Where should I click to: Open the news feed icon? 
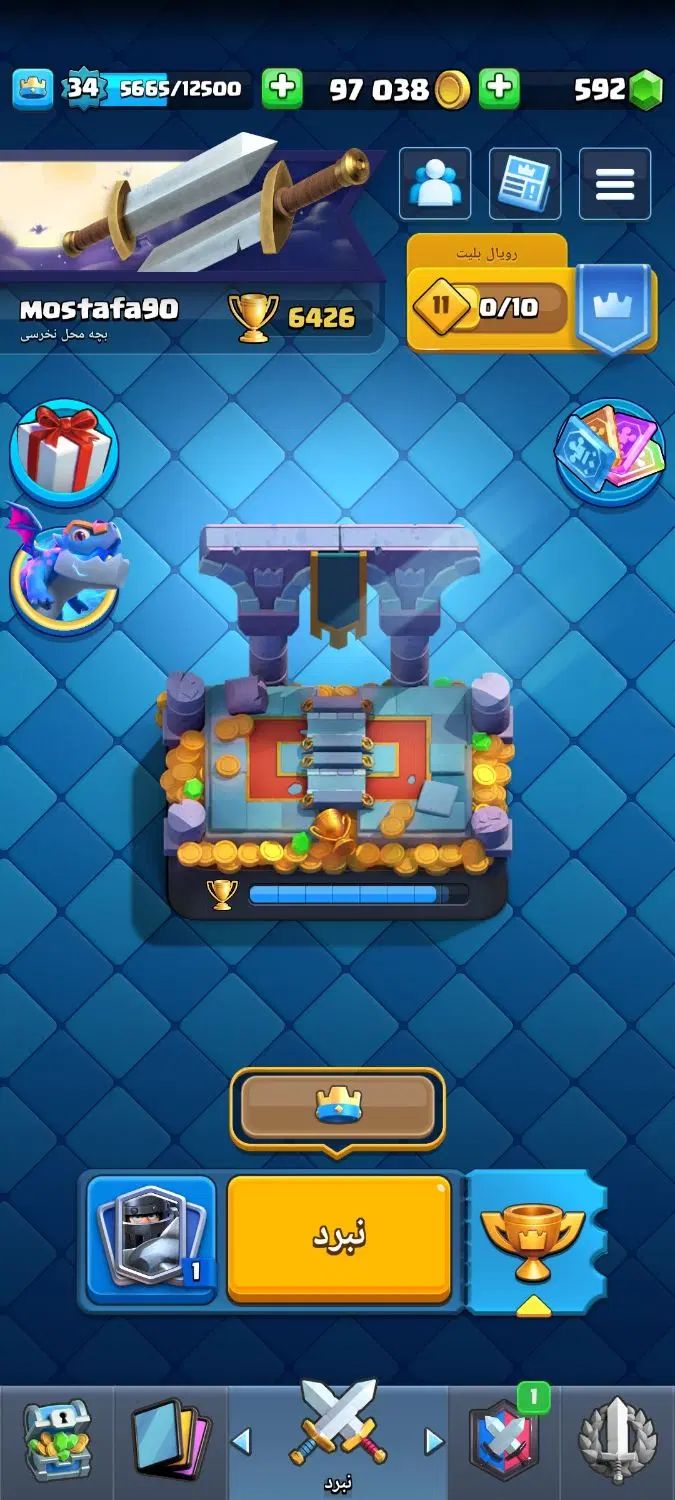click(x=525, y=184)
